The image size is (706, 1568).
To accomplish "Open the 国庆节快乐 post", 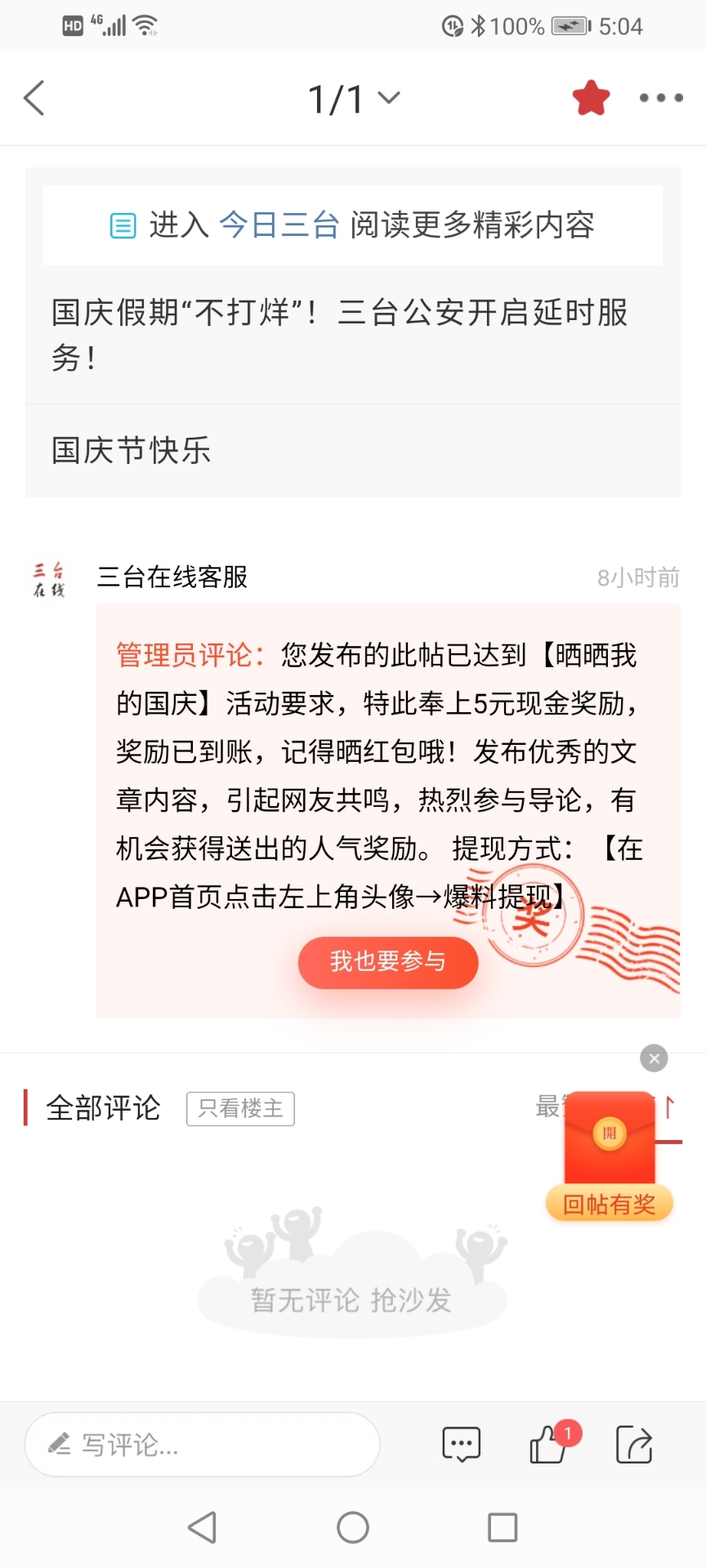I will [x=131, y=450].
